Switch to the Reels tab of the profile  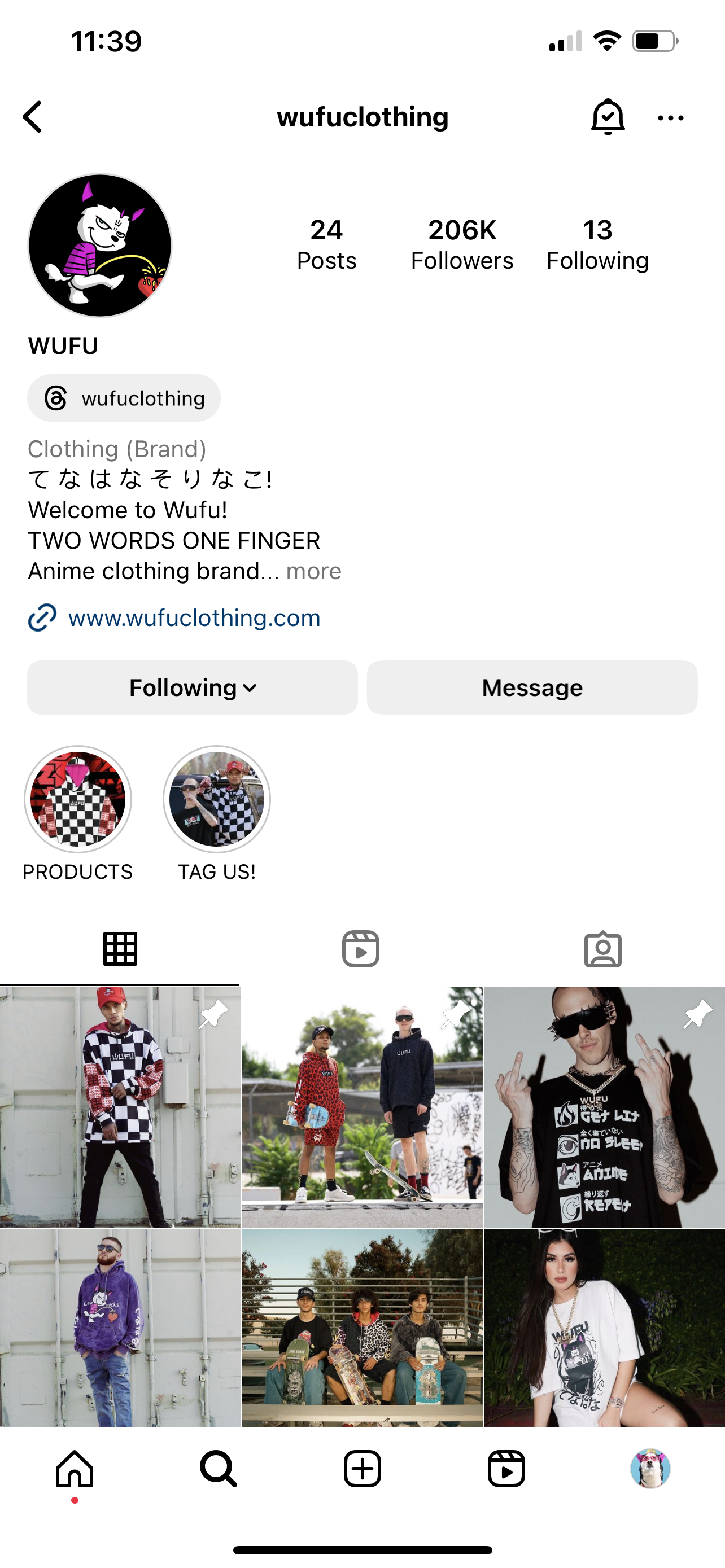click(x=361, y=949)
